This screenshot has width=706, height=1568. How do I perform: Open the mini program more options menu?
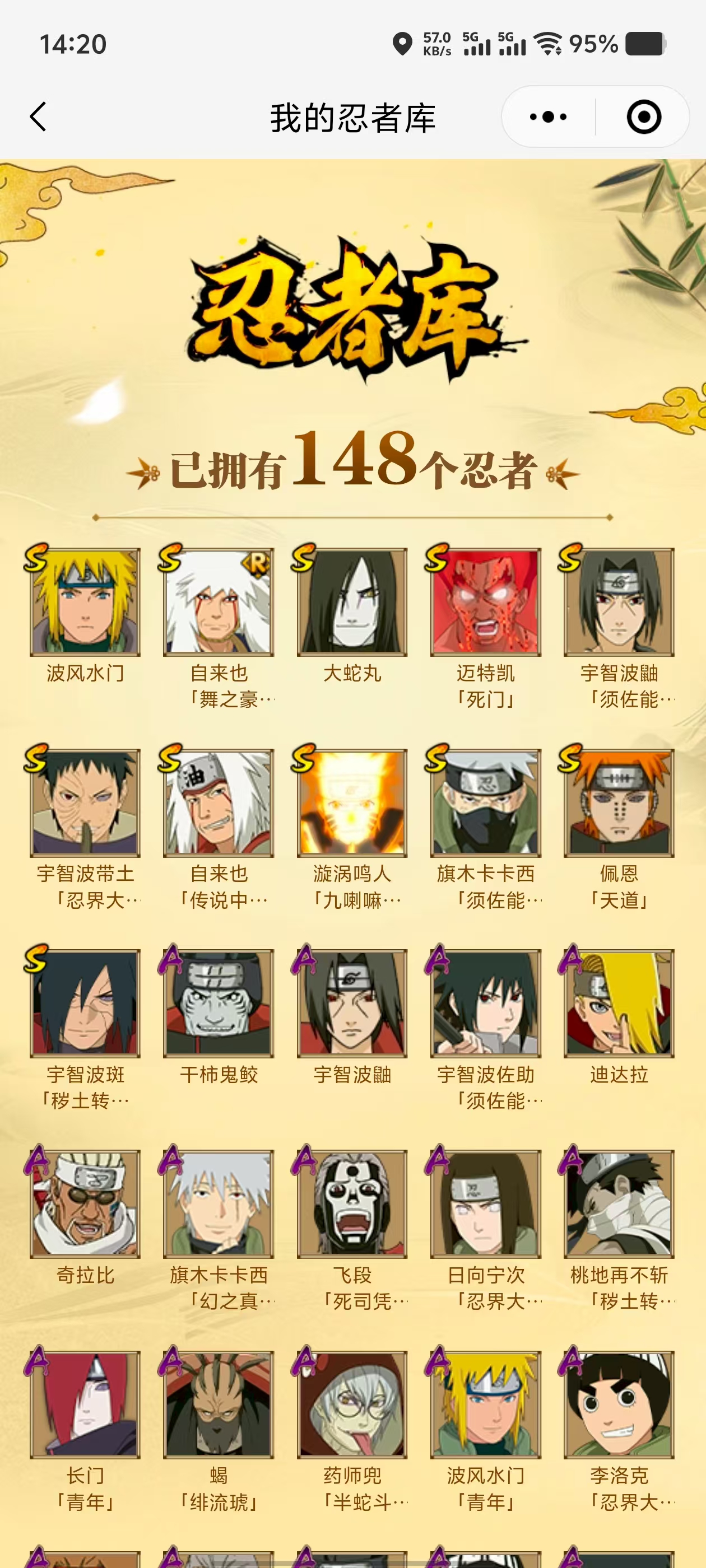(548, 117)
